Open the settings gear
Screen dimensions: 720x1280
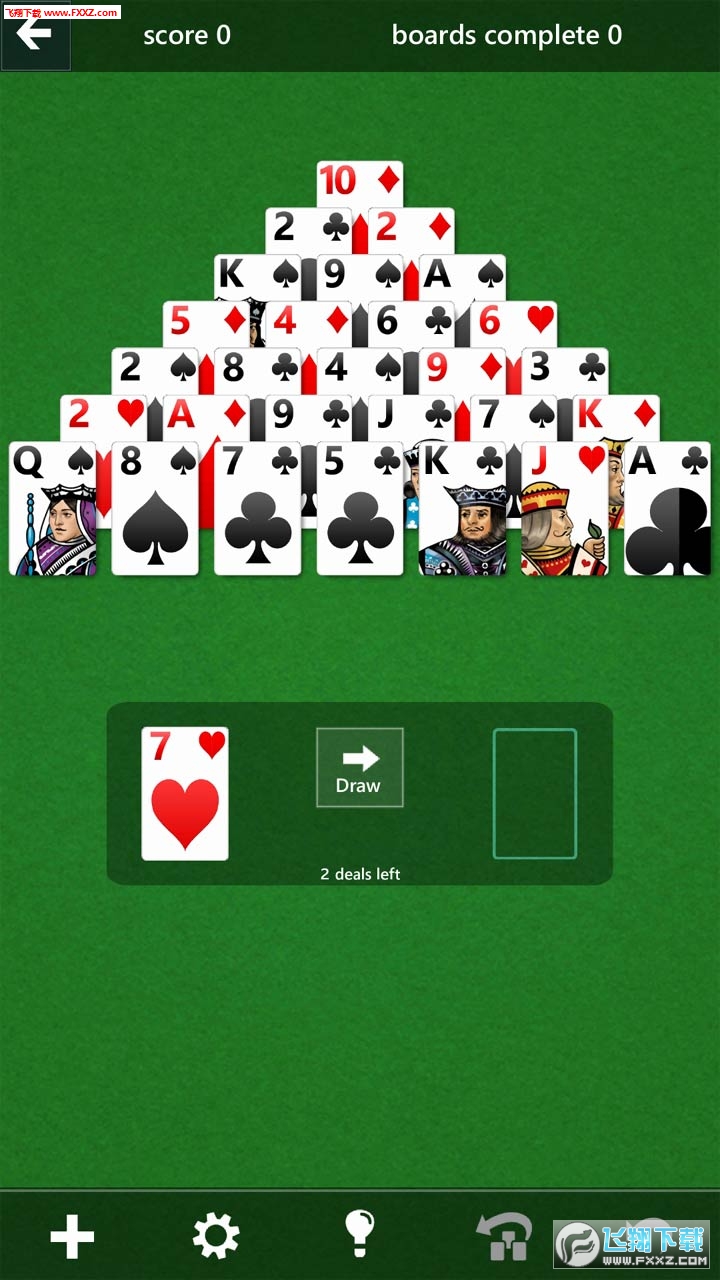(x=216, y=1237)
